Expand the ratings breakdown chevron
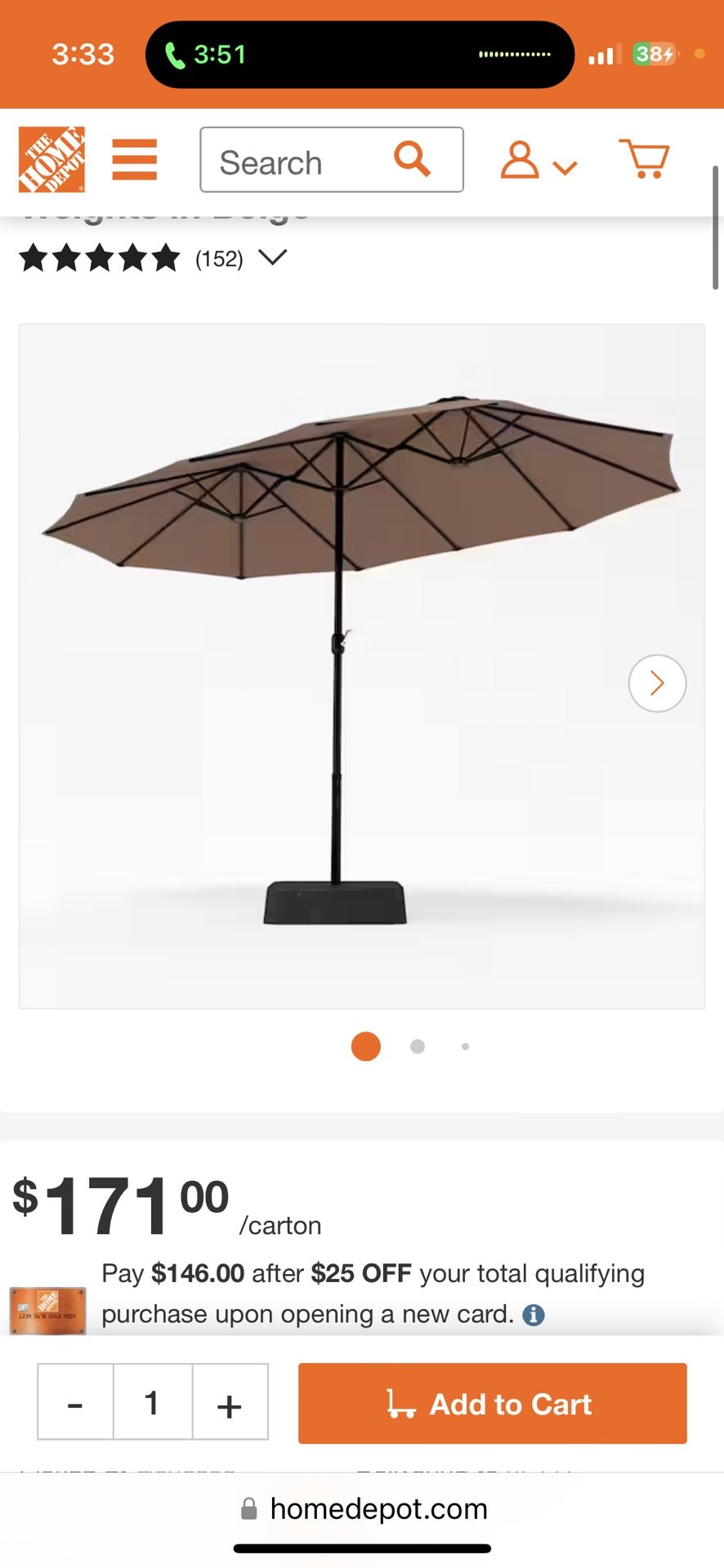The image size is (724, 1568). 272,258
